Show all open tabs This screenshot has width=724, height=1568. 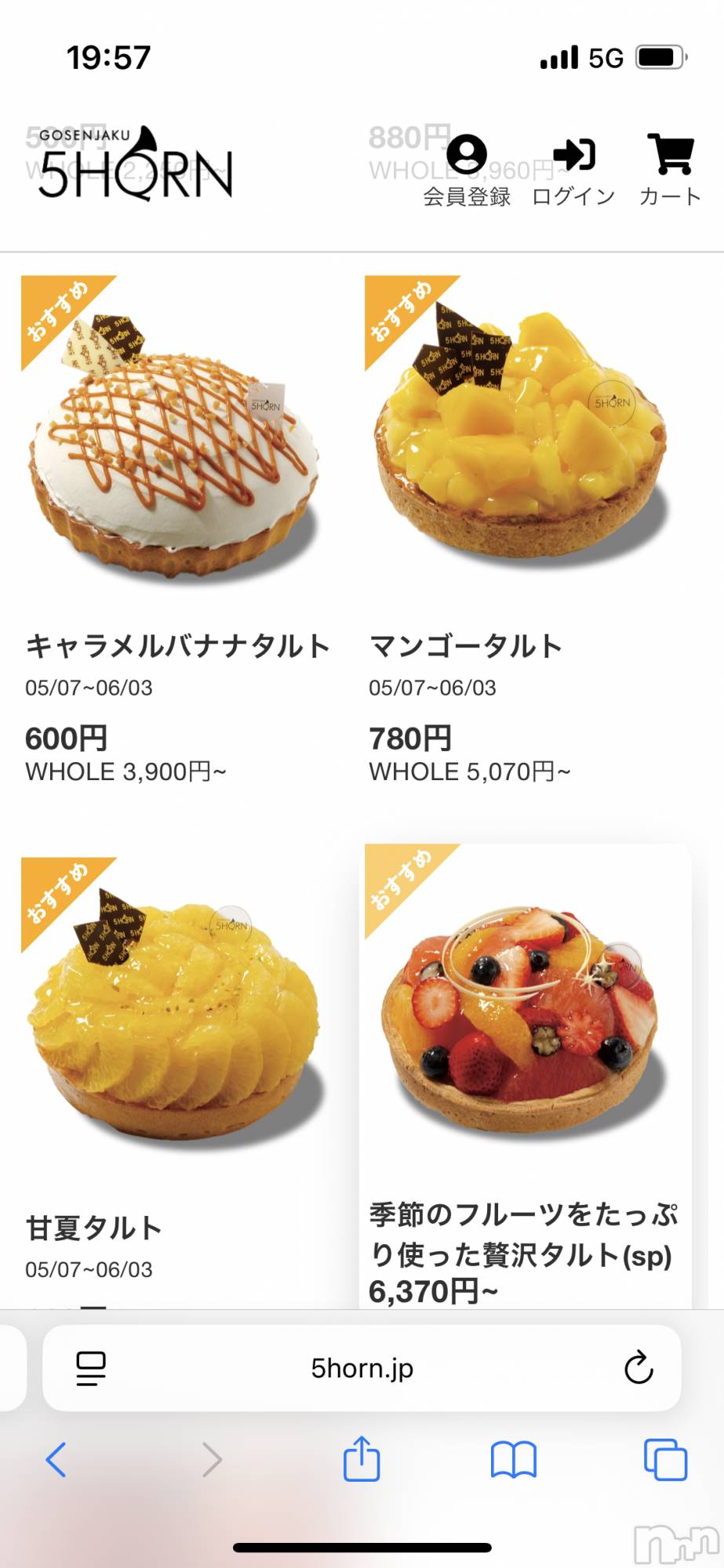(665, 1460)
